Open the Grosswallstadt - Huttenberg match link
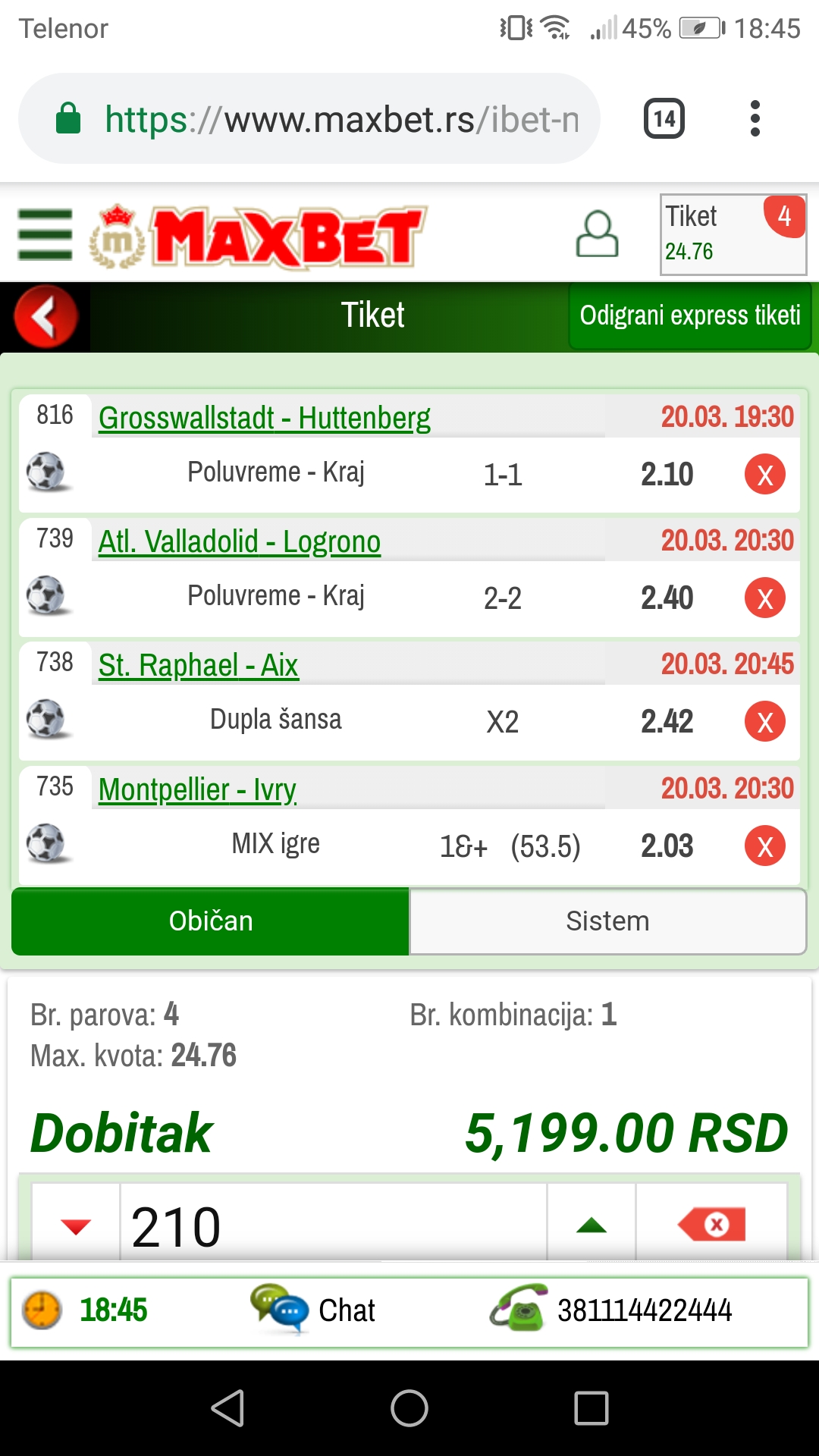 264,418
